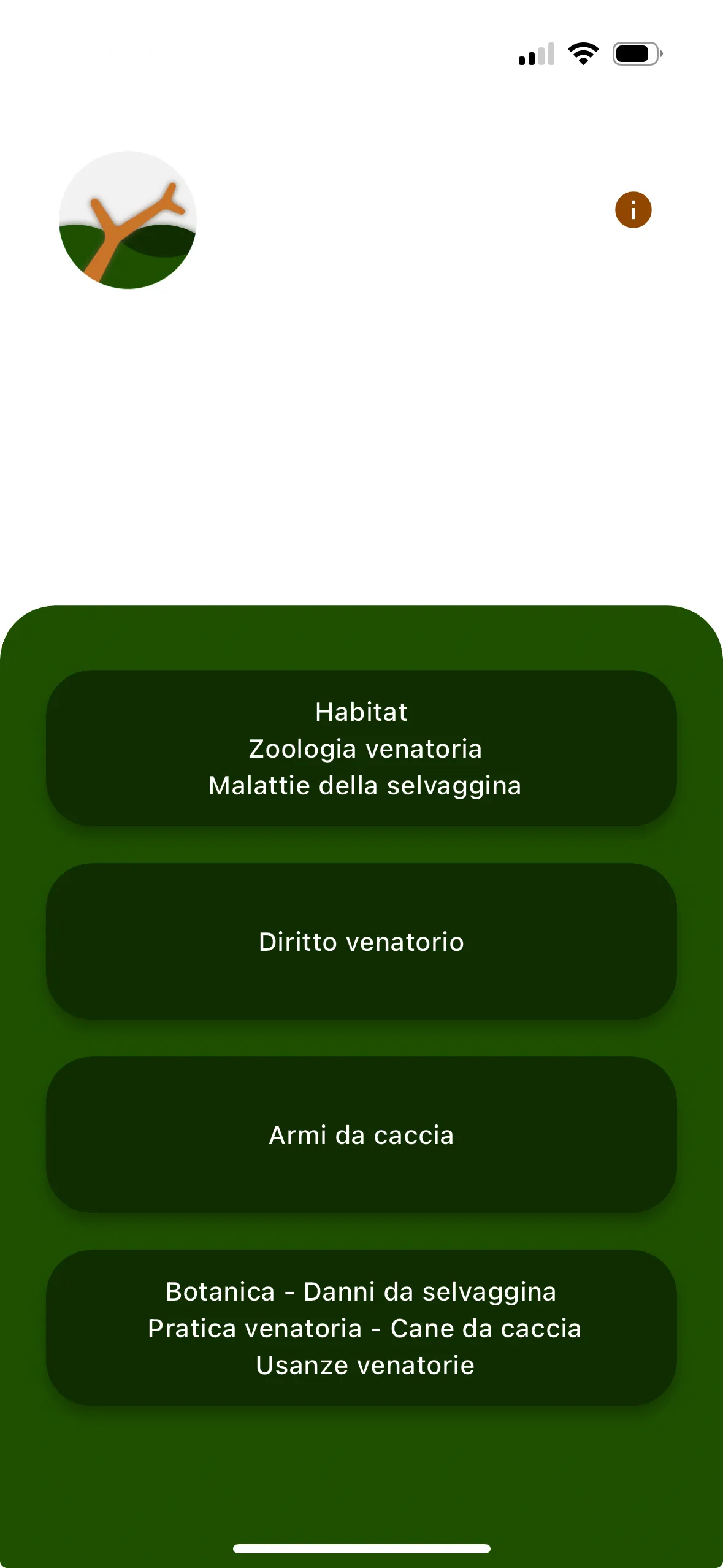Open Armi da caccia section
This screenshot has height=1568, width=723.
(x=361, y=1134)
